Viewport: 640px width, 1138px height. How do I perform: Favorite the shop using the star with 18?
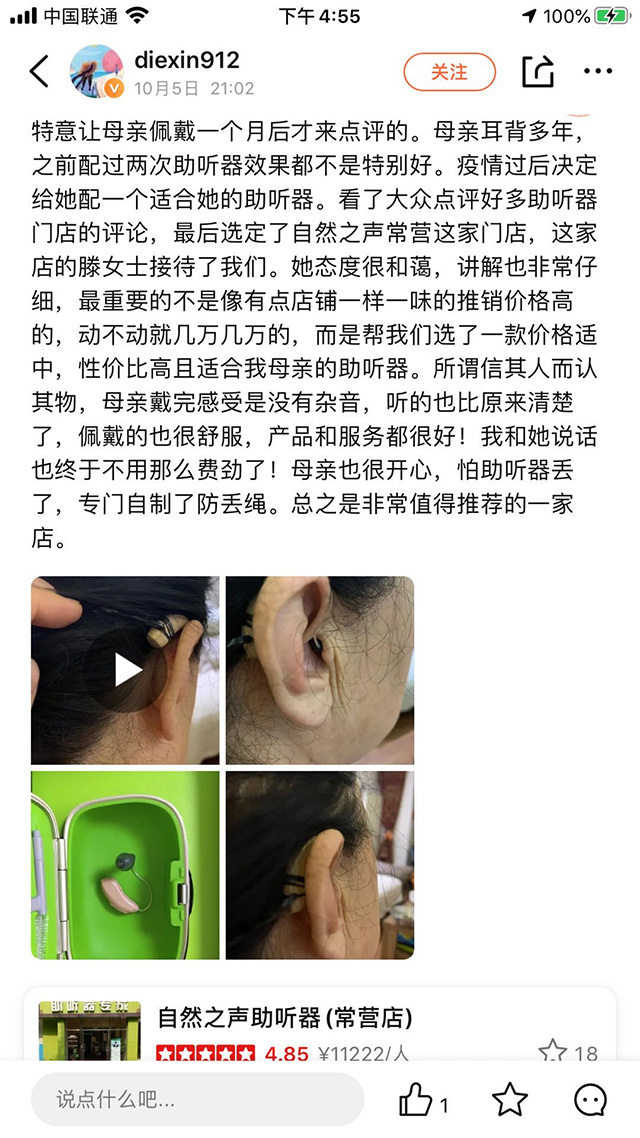(x=553, y=1051)
